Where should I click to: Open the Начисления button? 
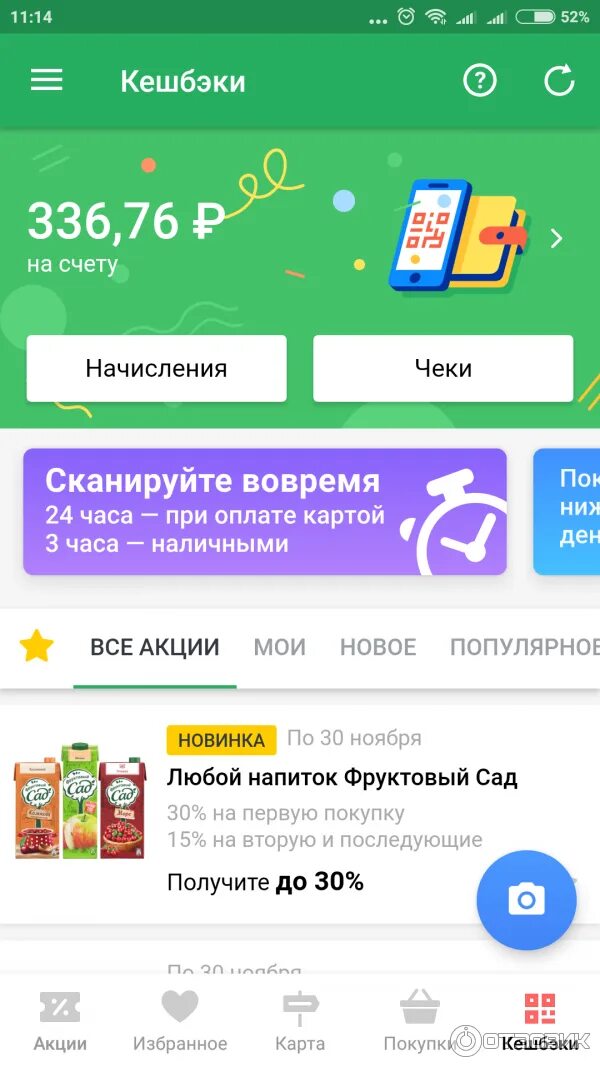pyautogui.click(x=156, y=368)
